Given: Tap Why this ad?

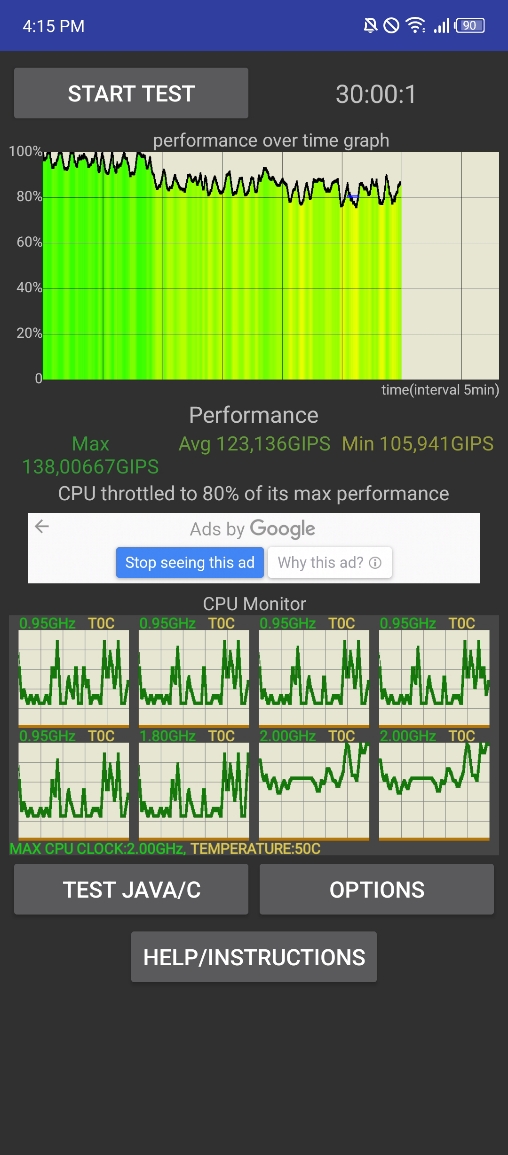Looking at the screenshot, I should [x=330, y=563].
